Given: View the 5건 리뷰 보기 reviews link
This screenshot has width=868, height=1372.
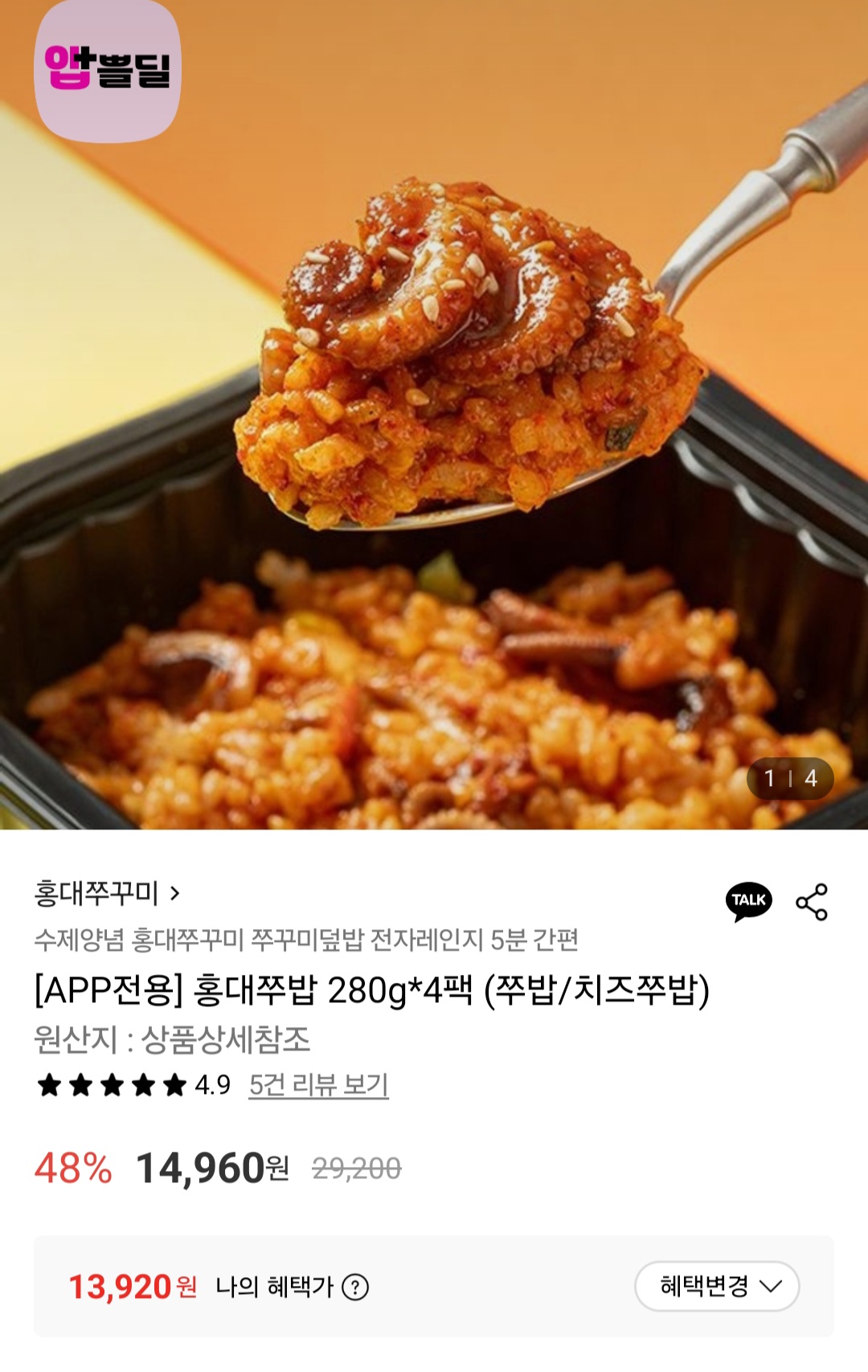Looking at the screenshot, I should click(x=318, y=1085).
